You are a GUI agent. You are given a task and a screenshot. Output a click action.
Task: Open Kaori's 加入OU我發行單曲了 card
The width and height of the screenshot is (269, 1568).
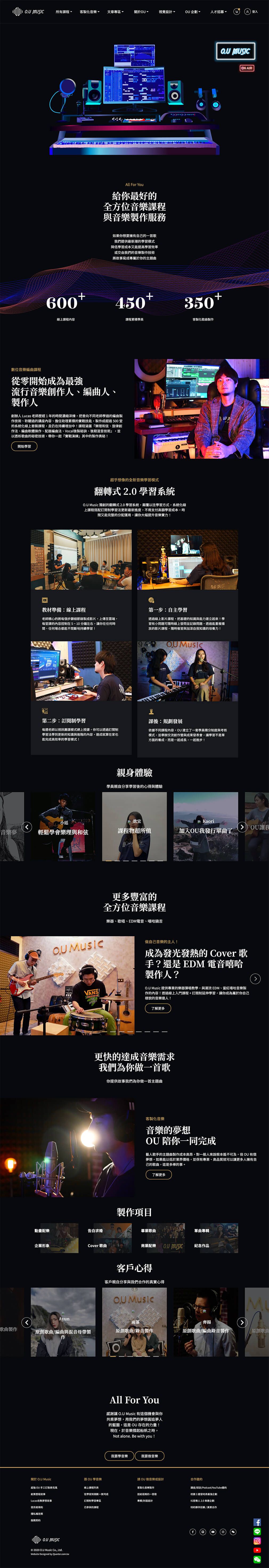[x=205, y=827]
